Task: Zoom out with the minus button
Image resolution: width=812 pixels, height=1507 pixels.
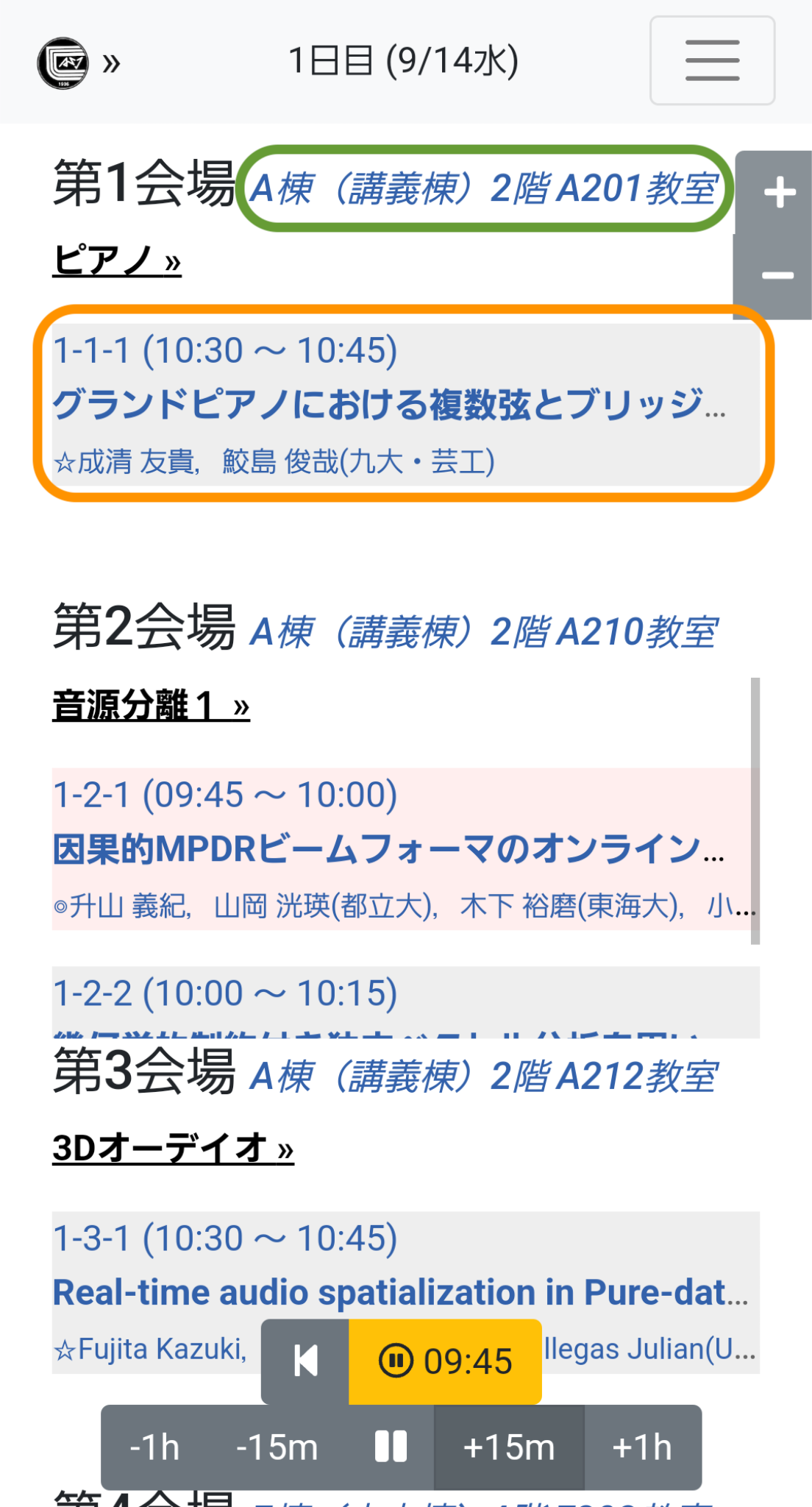Action: pyautogui.click(x=777, y=277)
